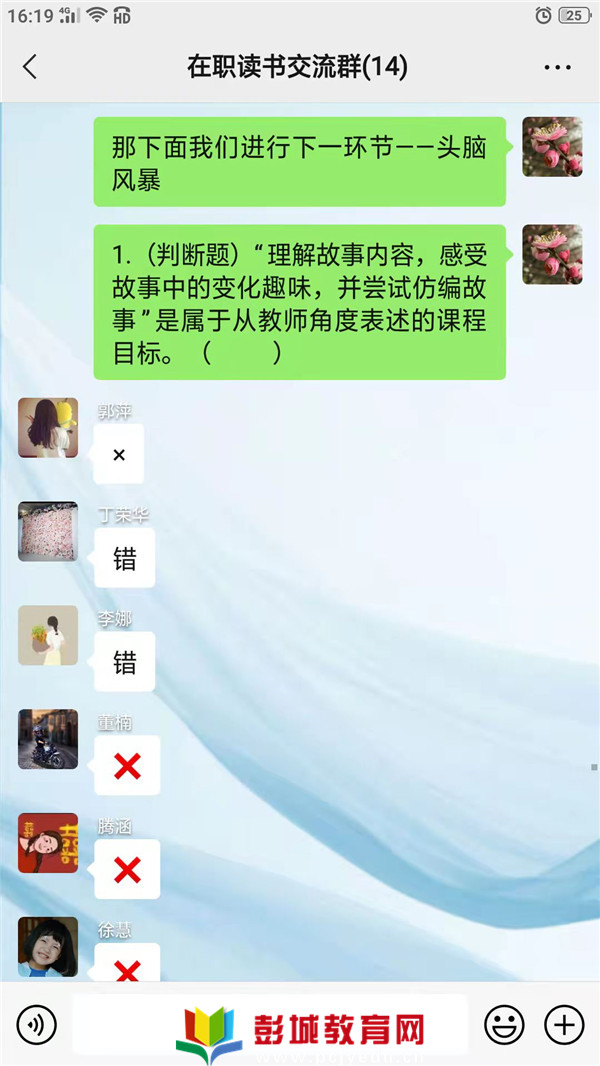Image resolution: width=600 pixels, height=1066 pixels.
Task: Switch to voice input mode
Action: pos(36,1024)
